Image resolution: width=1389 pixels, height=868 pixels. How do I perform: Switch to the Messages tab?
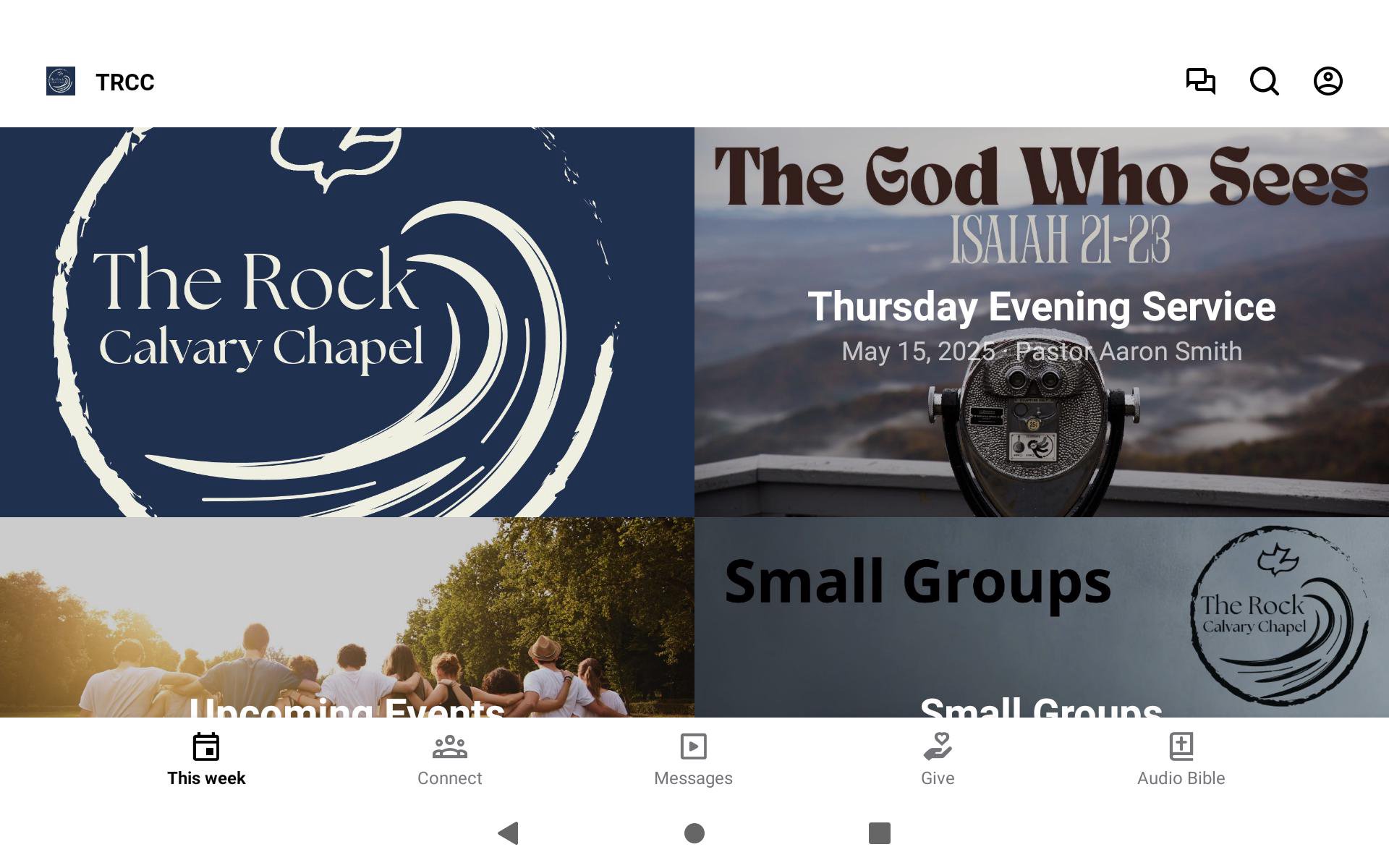693,759
